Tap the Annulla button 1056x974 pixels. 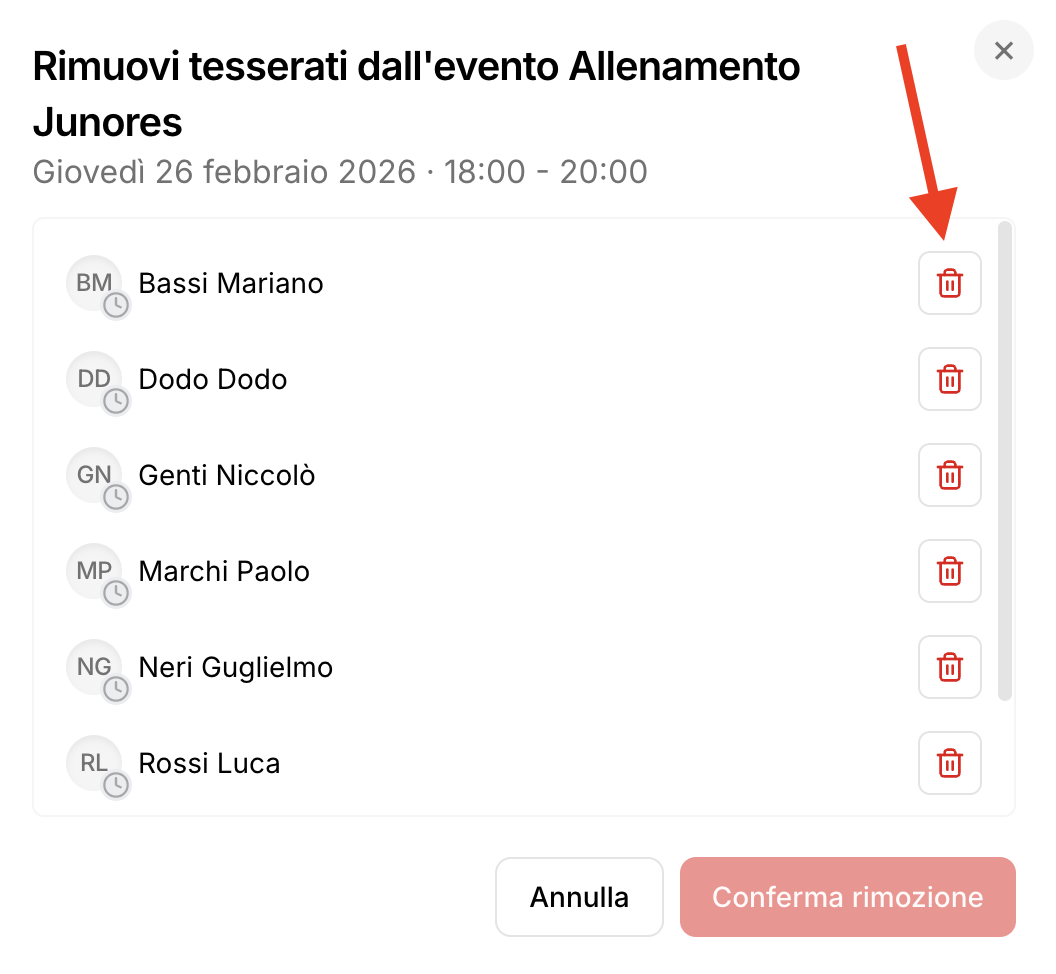click(x=579, y=897)
